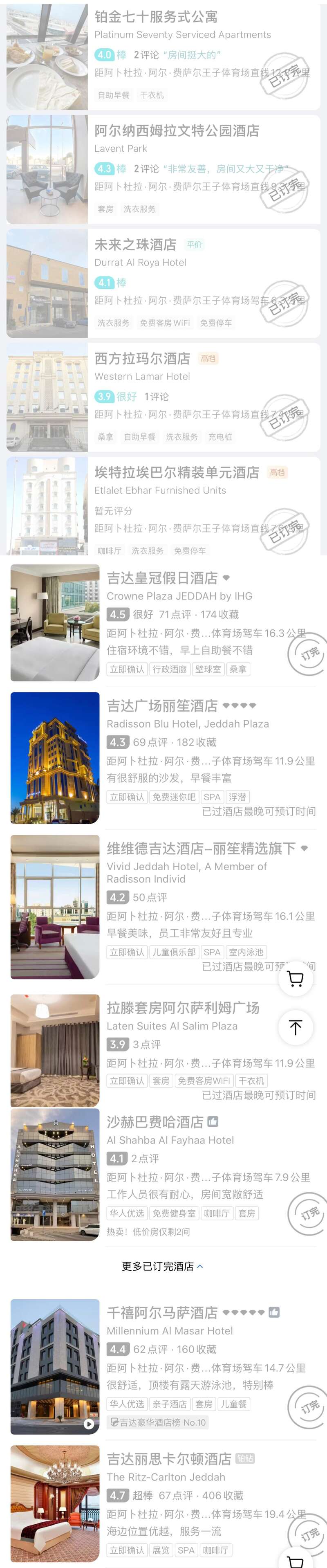Collapse the 更多已订完酒店 section
327x1568 pixels.
(x=162, y=1267)
